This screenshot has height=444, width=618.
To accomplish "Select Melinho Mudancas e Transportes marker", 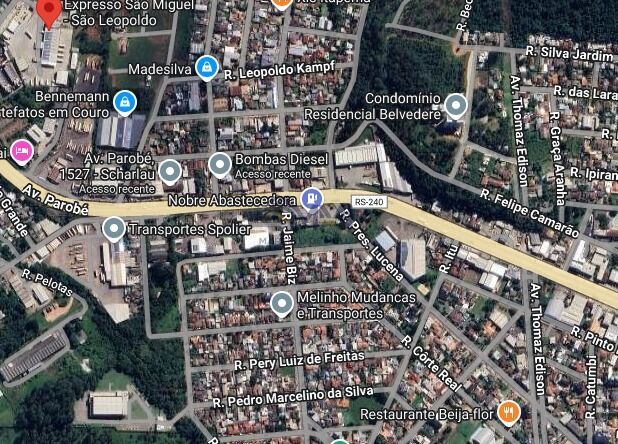I will tap(282, 302).
